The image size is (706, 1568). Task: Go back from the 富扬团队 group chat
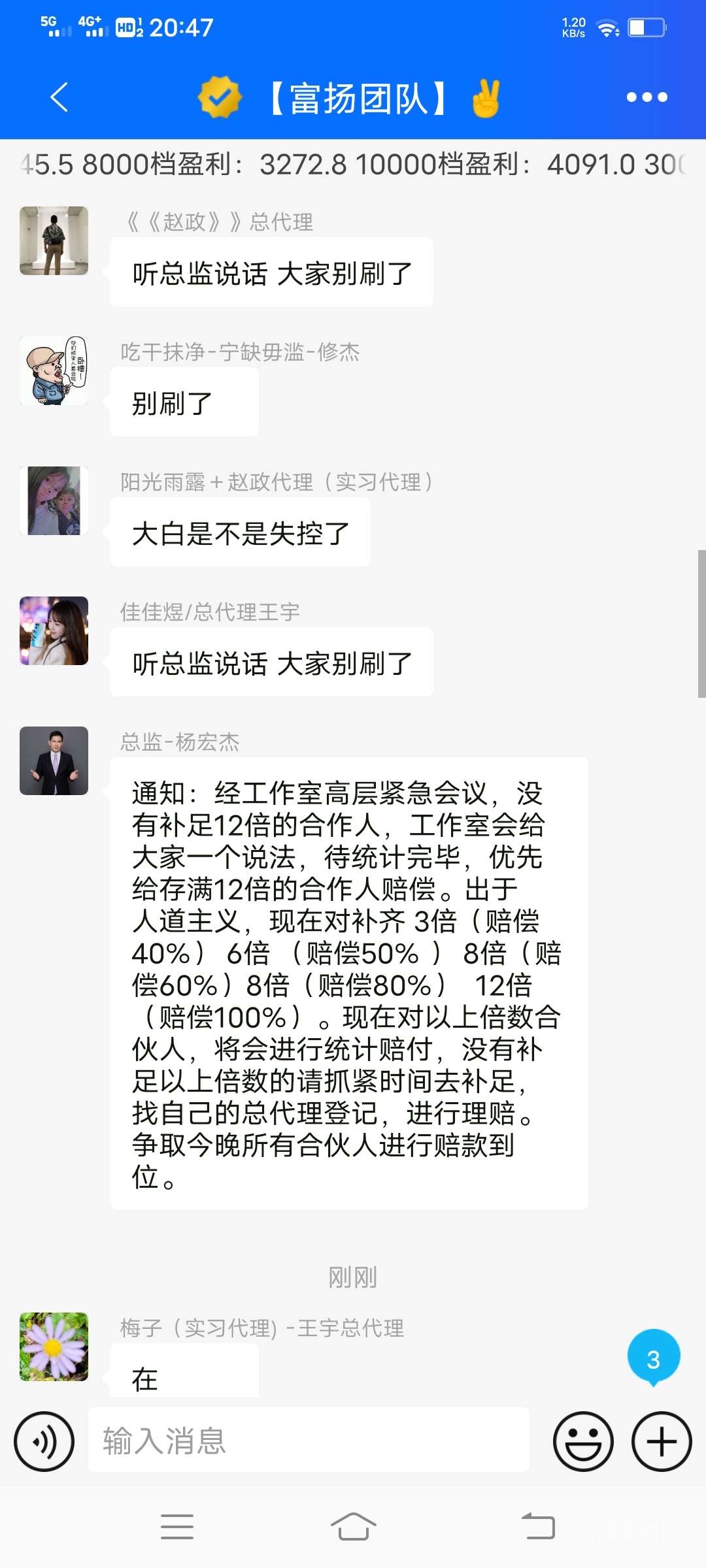pos(59,98)
